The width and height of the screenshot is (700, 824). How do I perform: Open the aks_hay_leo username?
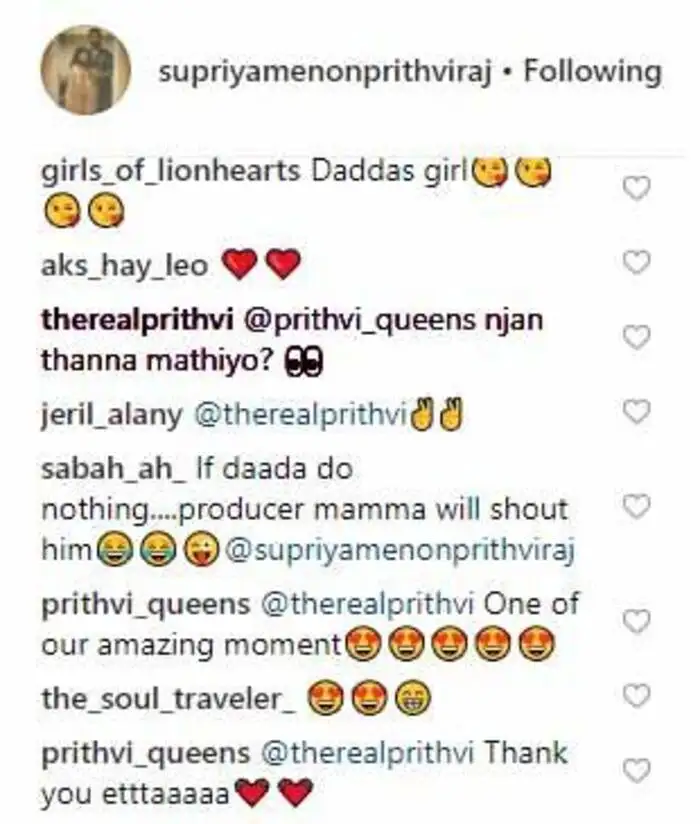(x=124, y=265)
